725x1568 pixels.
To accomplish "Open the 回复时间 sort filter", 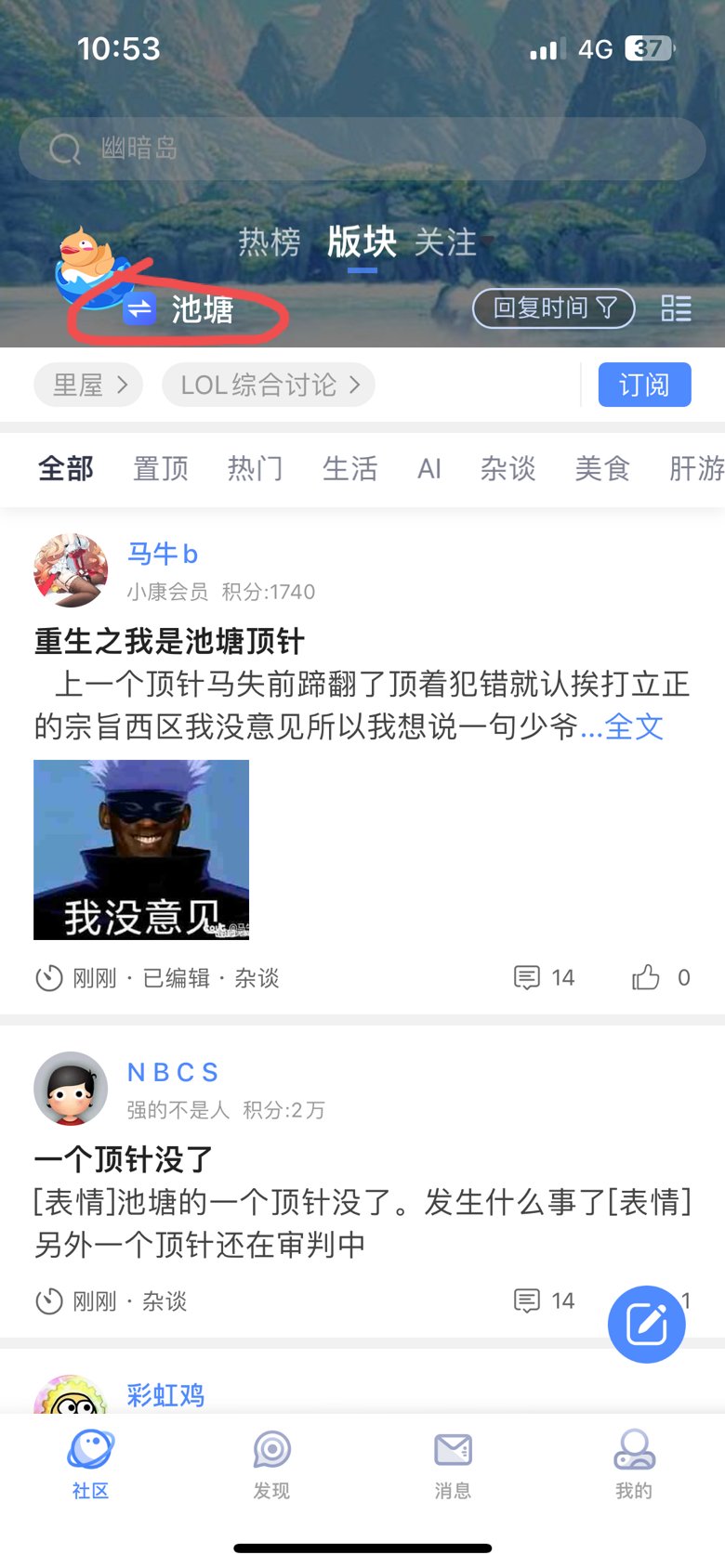I will [554, 308].
